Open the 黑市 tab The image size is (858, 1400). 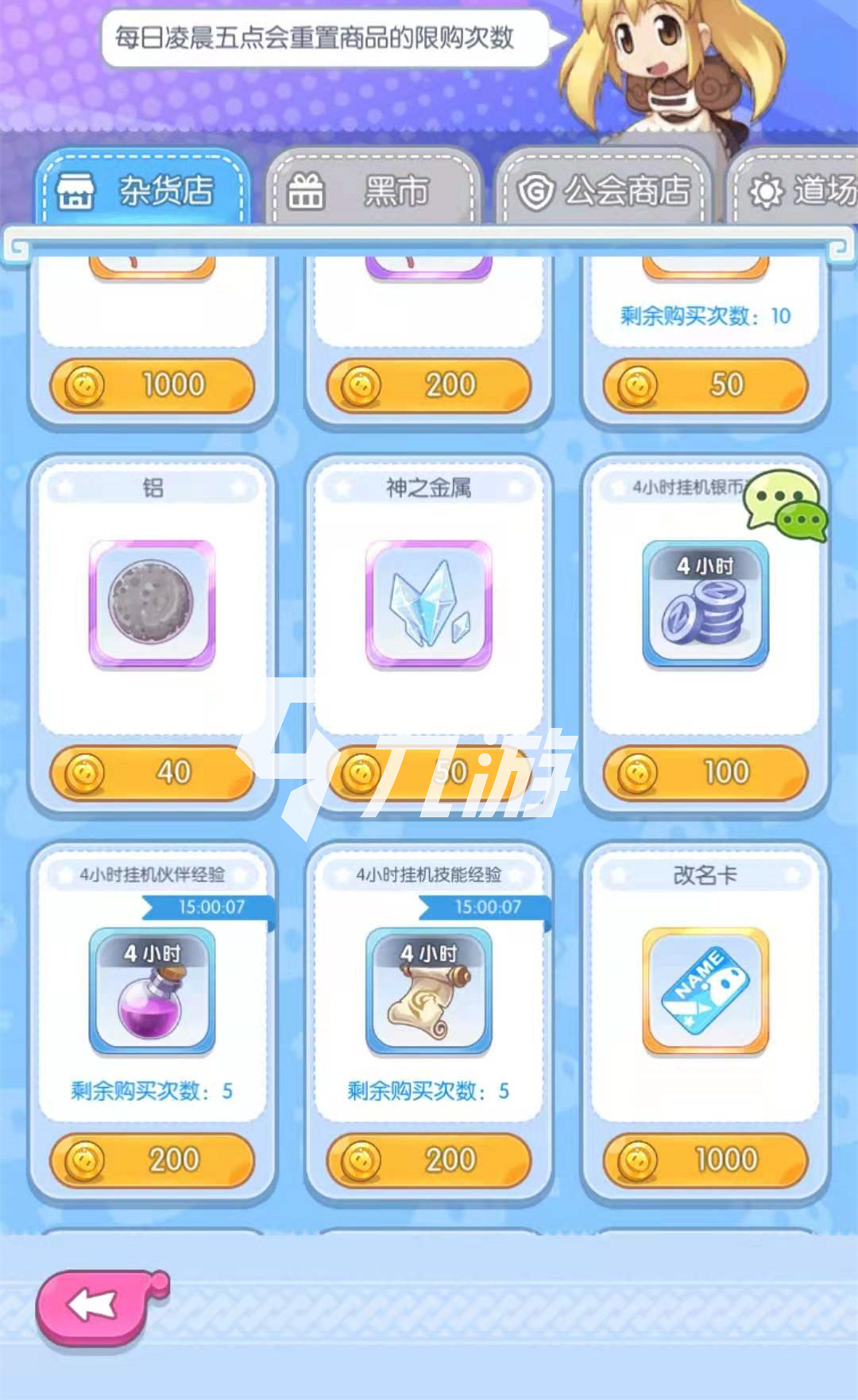click(x=373, y=191)
